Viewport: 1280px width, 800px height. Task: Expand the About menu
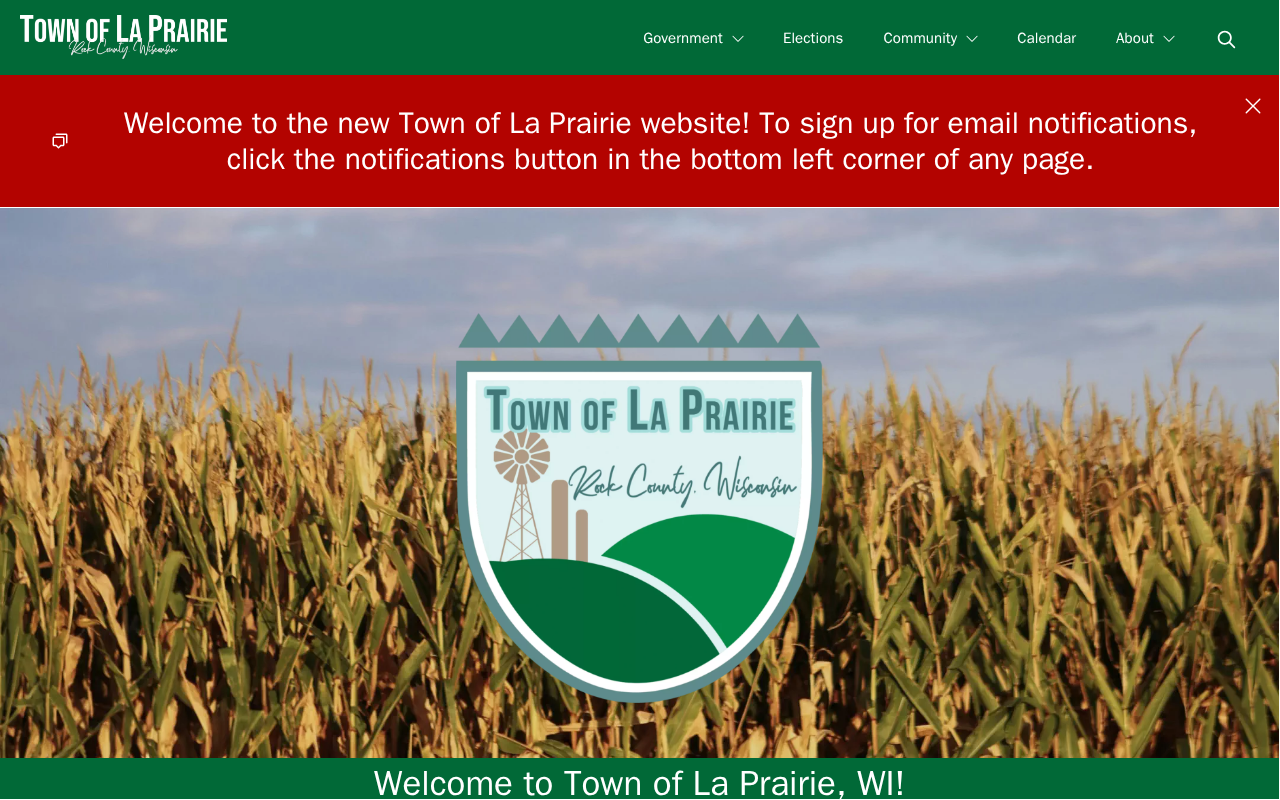(x=1145, y=38)
